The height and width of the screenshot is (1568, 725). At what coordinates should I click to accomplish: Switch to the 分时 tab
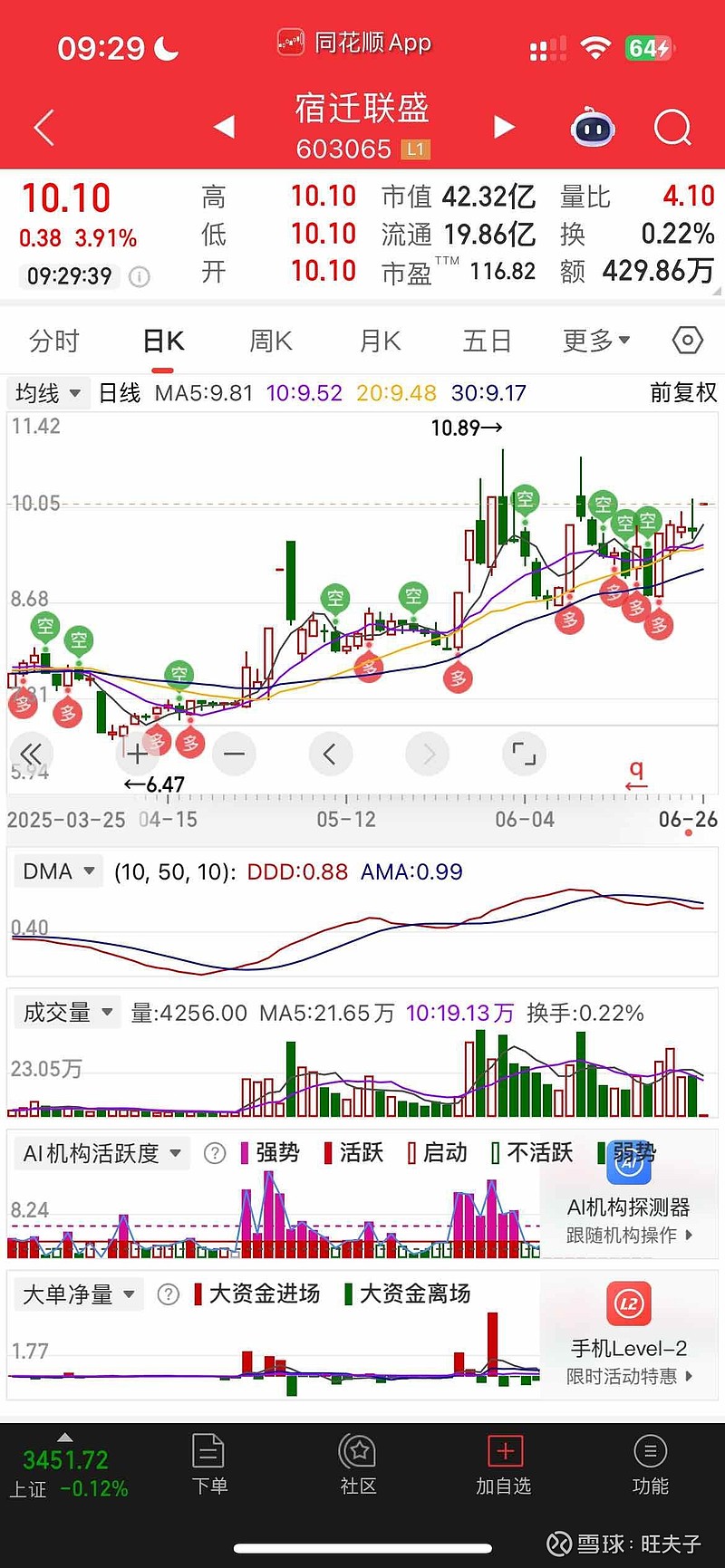(54, 341)
